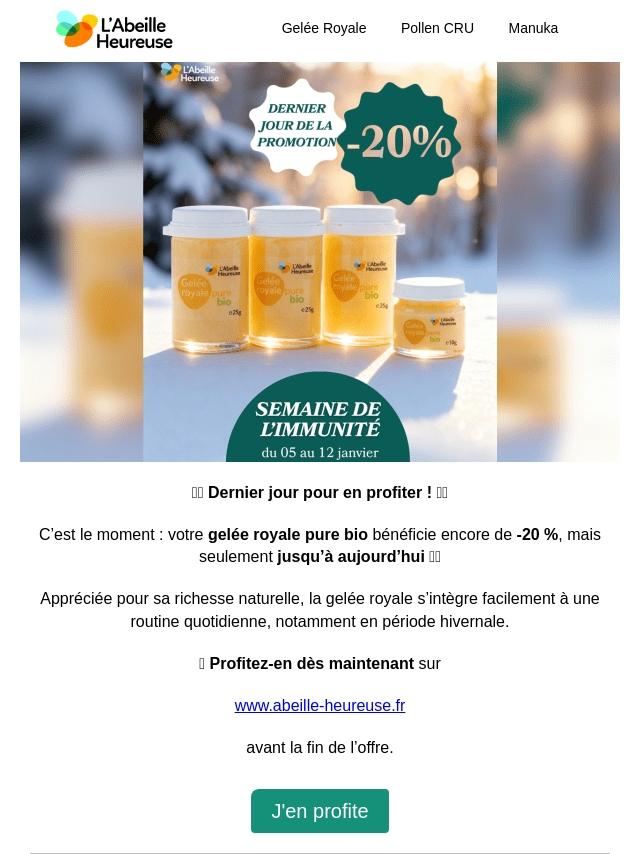Image resolution: width=640 pixels, height=854 pixels.
Task: Open the Gelée Royale link
Action: [x=323, y=28]
